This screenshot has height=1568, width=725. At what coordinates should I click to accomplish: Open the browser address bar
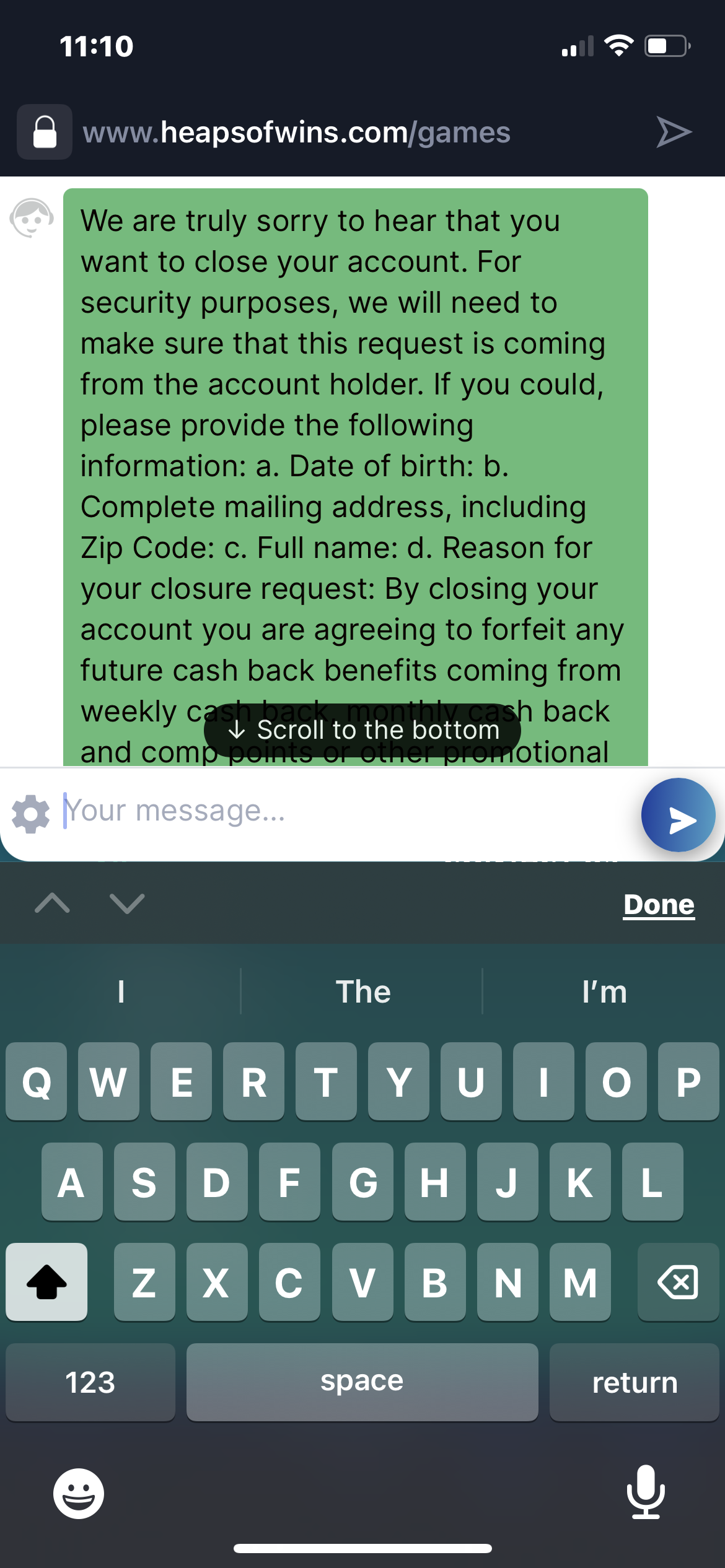pos(297,133)
